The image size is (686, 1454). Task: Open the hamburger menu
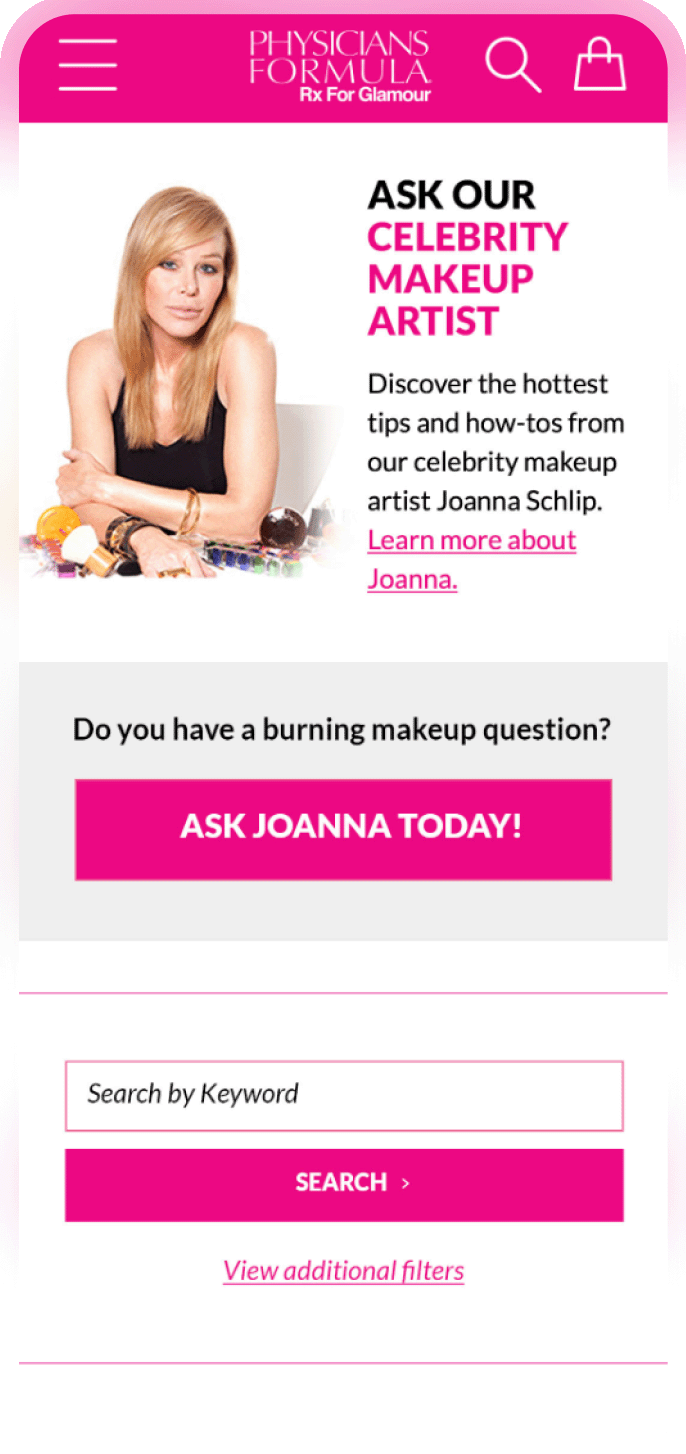pyautogui.click(x=88, y=65)
